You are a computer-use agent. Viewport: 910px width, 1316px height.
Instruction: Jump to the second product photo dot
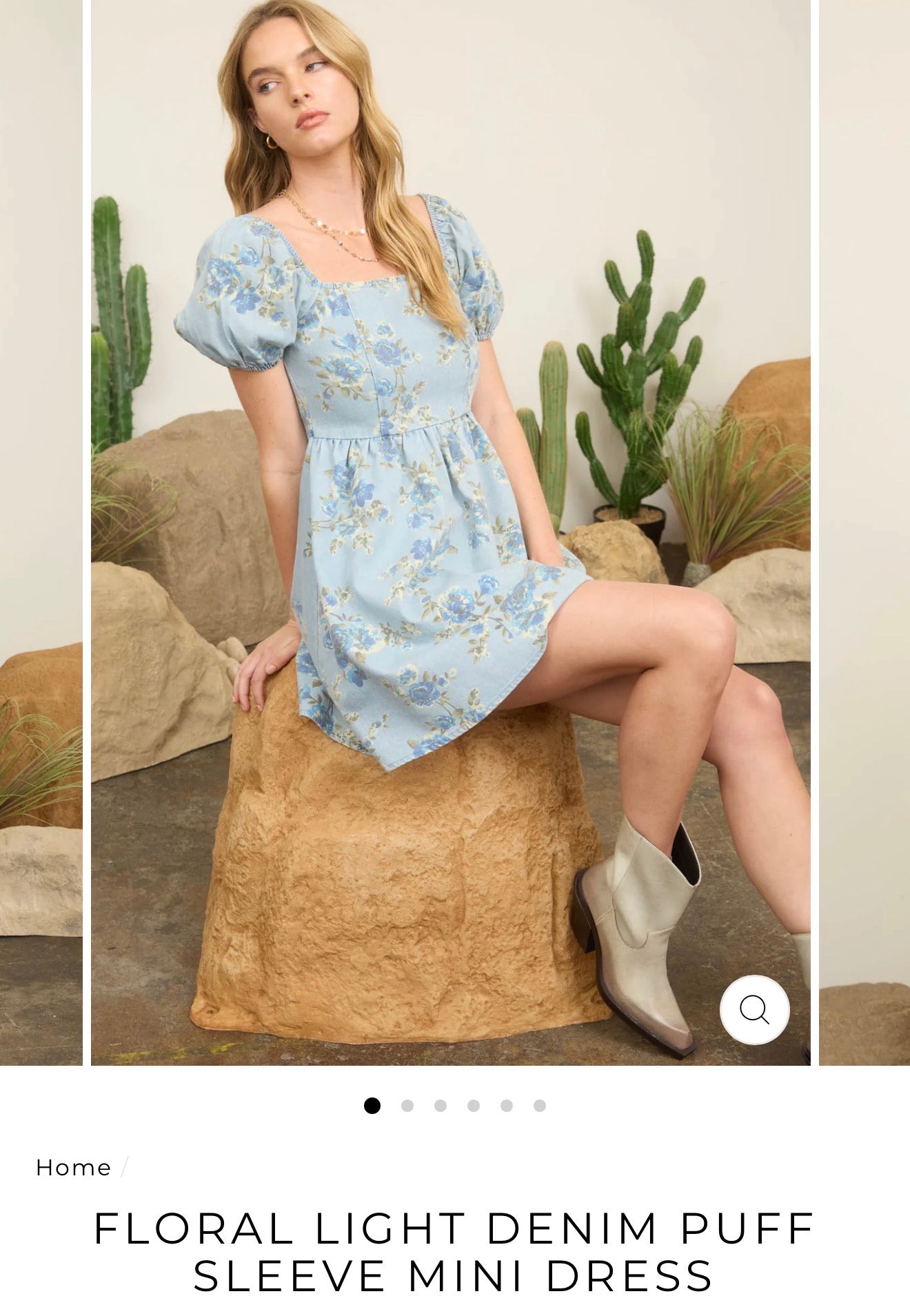point(407,1106)
